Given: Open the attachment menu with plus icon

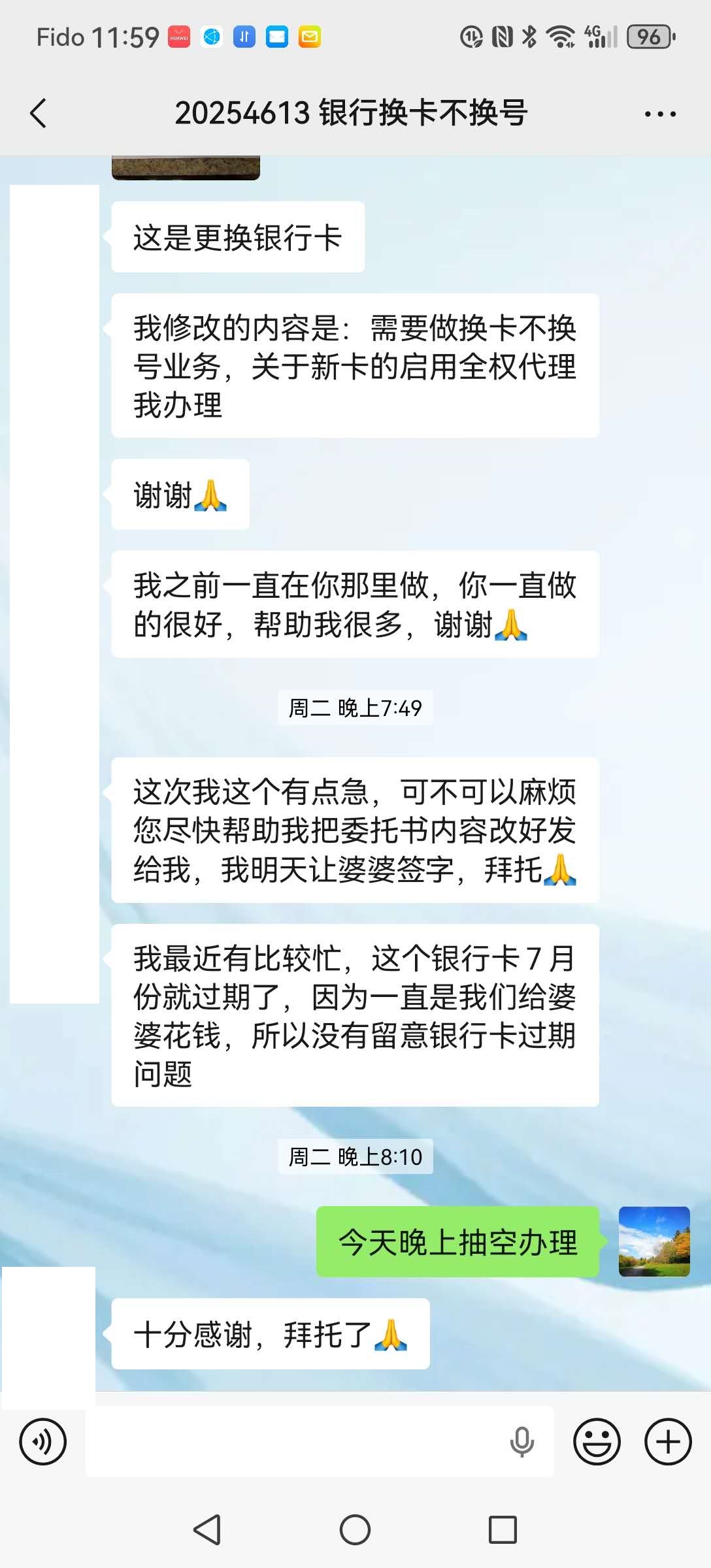Looking at the screenshot, I should coord(667,1442).
